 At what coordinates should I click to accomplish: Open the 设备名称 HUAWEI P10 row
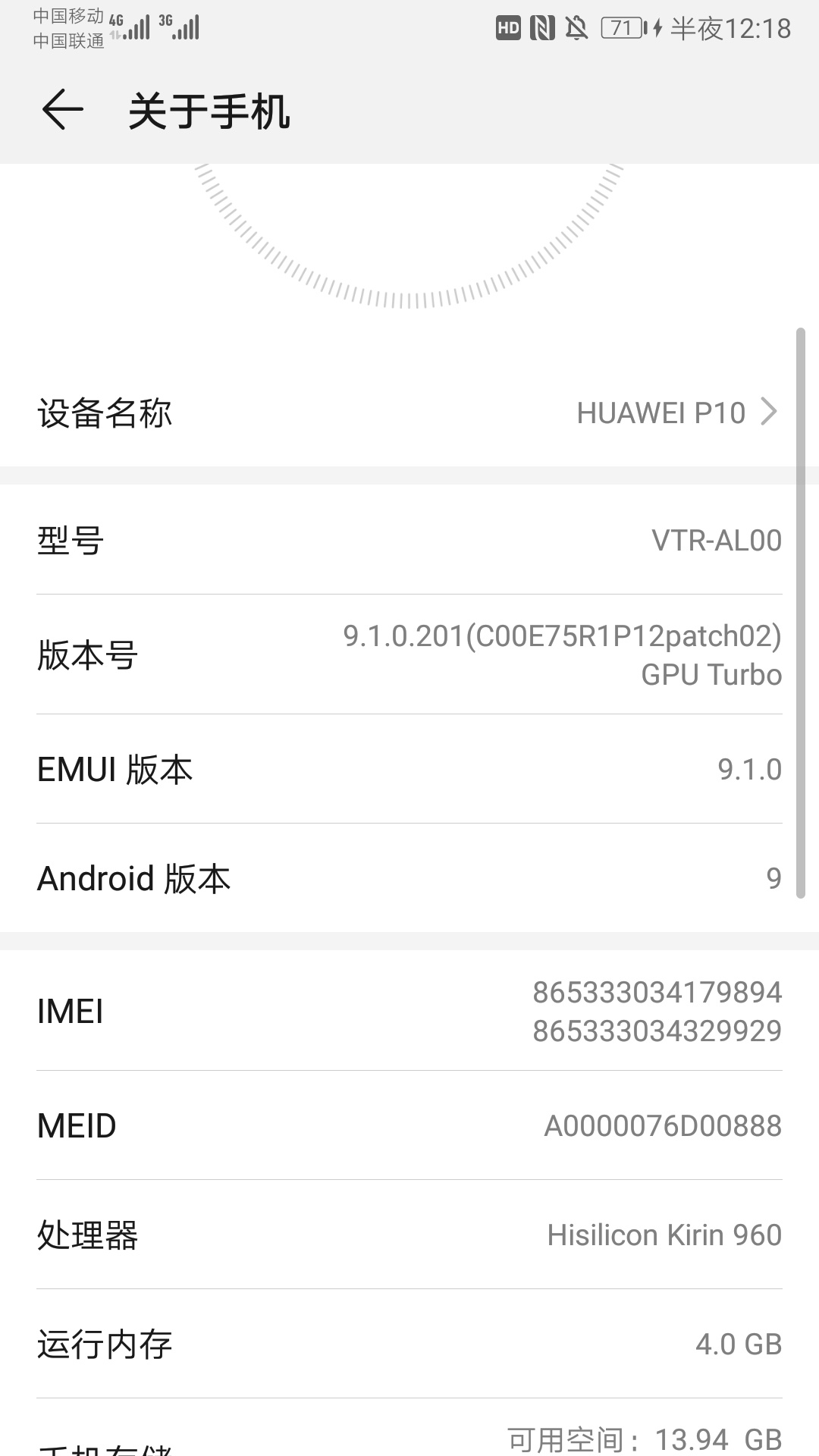click(x=409, y=413)
